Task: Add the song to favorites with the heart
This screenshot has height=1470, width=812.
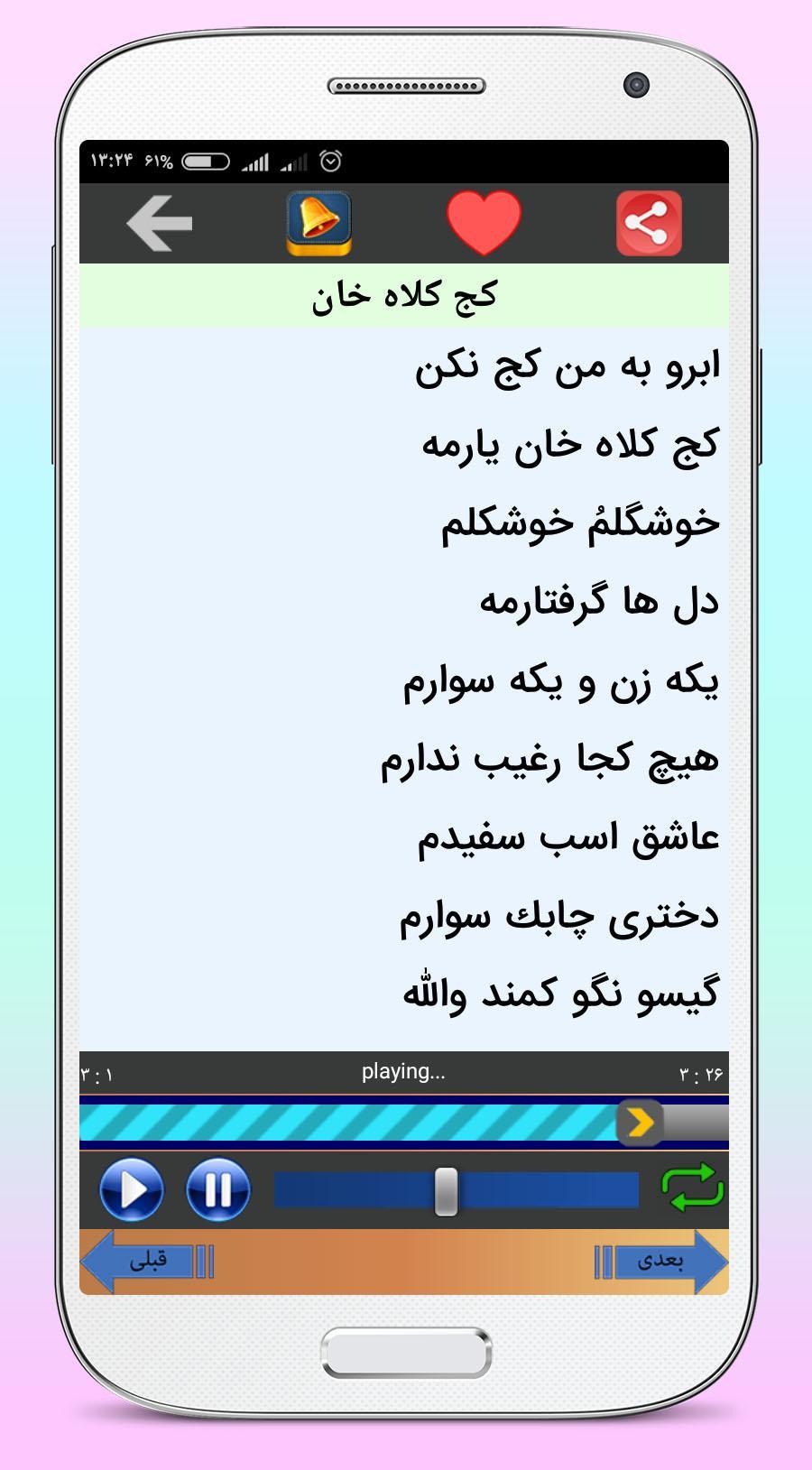Action: point(484,223)
